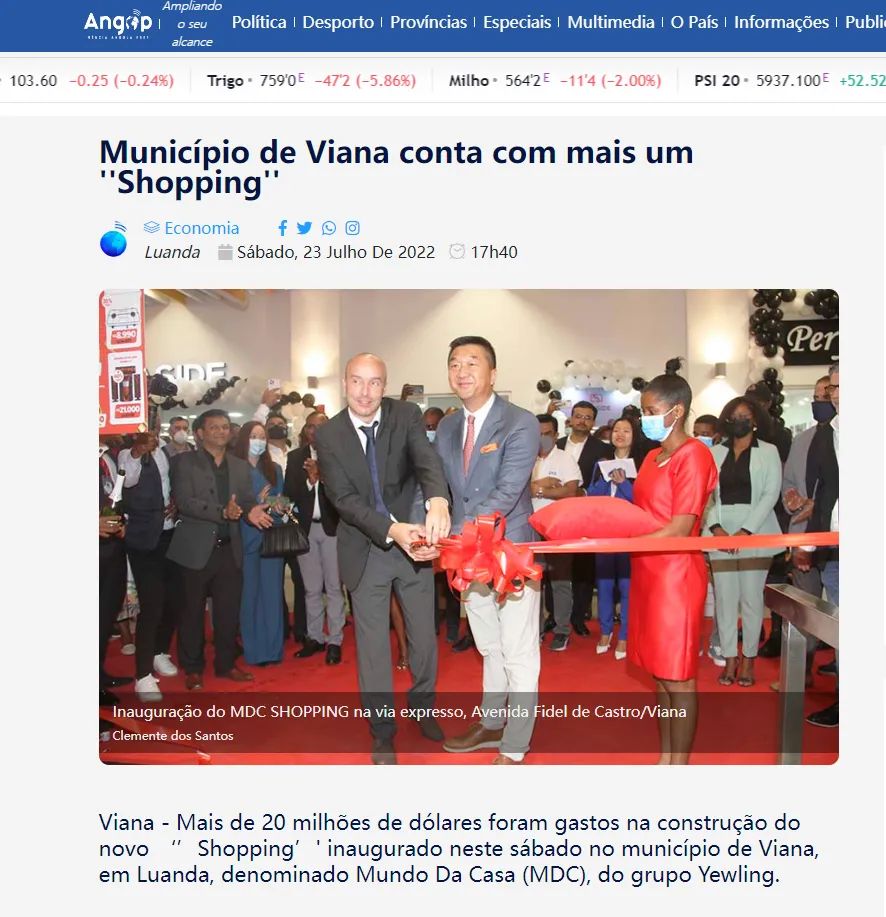The height and width of the screenshot is (917, 886).
Task: Open the Economia category link
Action: tap(201, 228)
